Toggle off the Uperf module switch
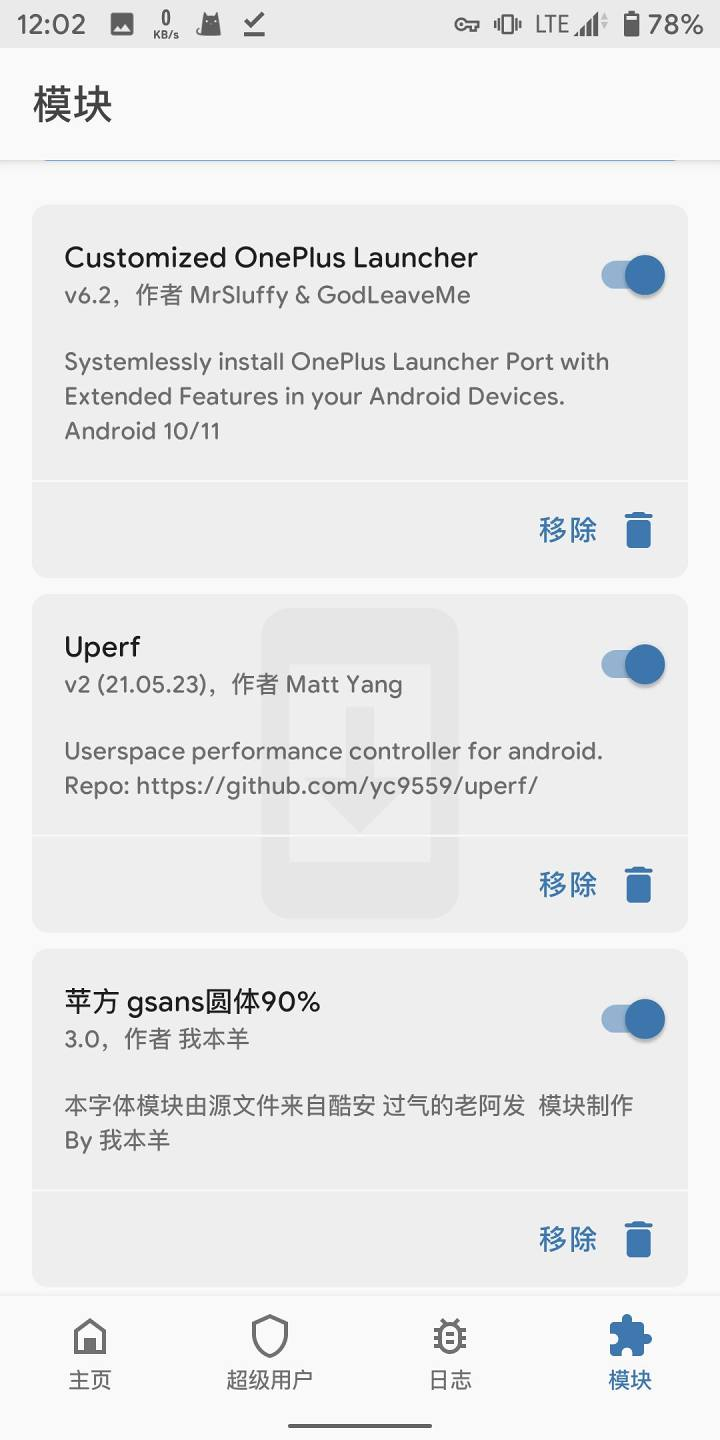Image resolution: width=720 pixels, height=1440 pixels. tap(633, 664)
